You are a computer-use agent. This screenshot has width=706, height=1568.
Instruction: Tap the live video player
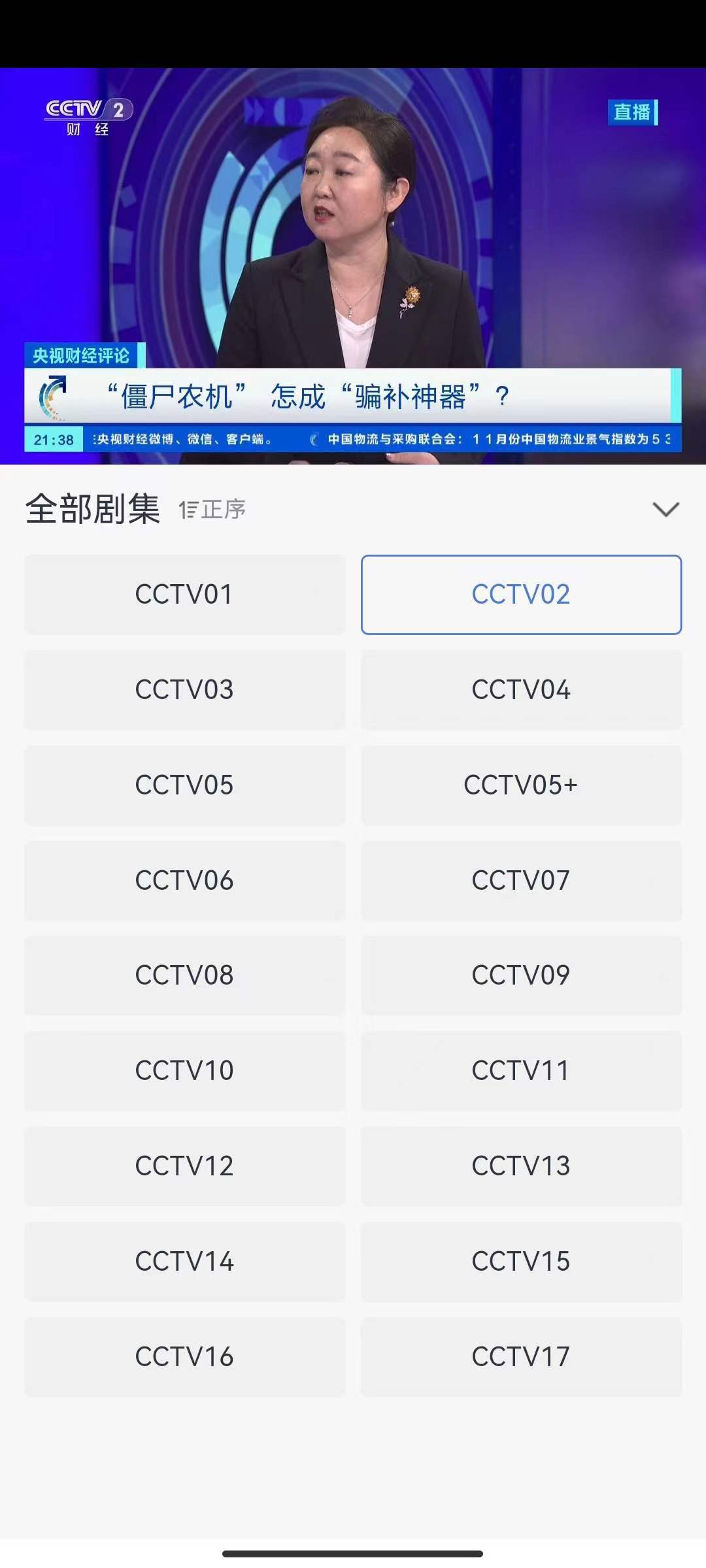point(353,266)
